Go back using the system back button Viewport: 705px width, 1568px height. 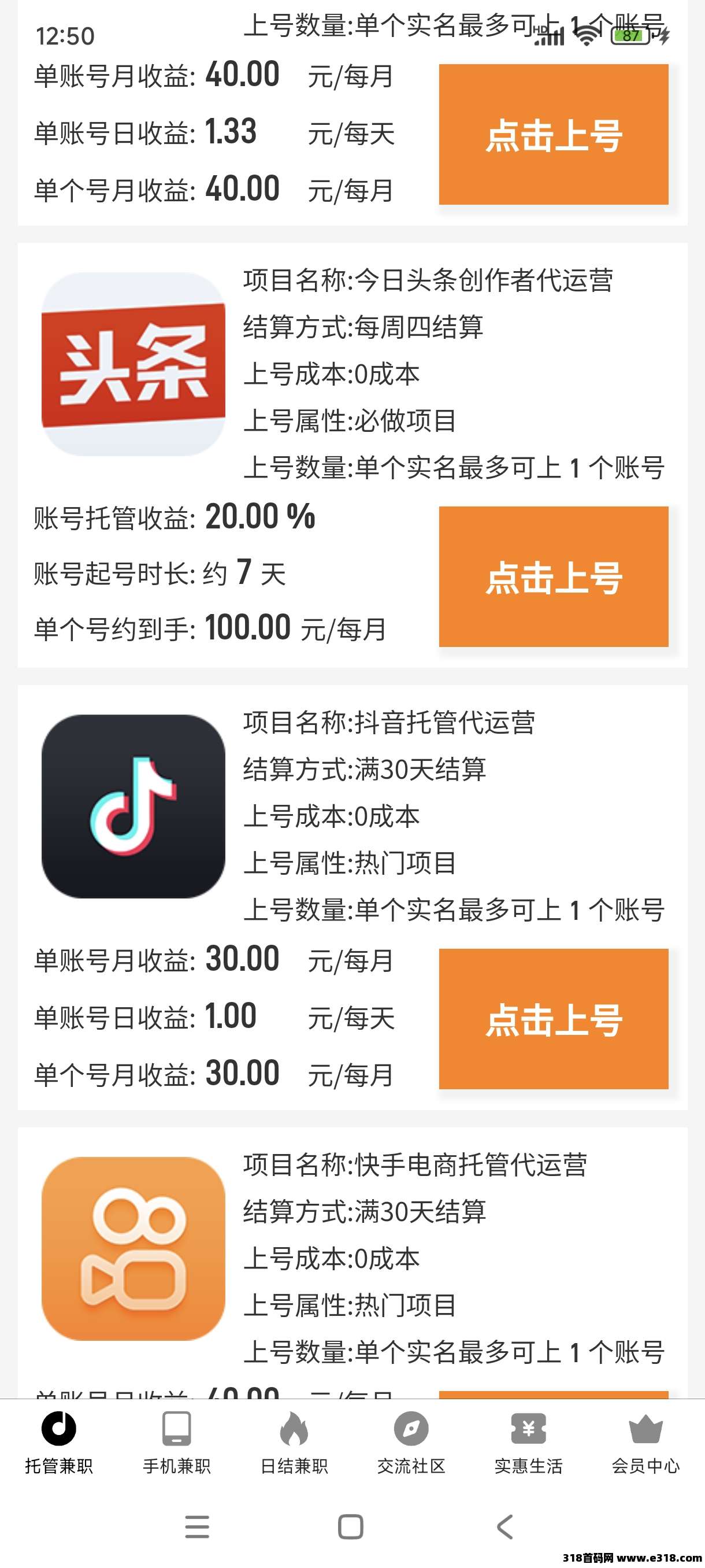point(505,1526)
